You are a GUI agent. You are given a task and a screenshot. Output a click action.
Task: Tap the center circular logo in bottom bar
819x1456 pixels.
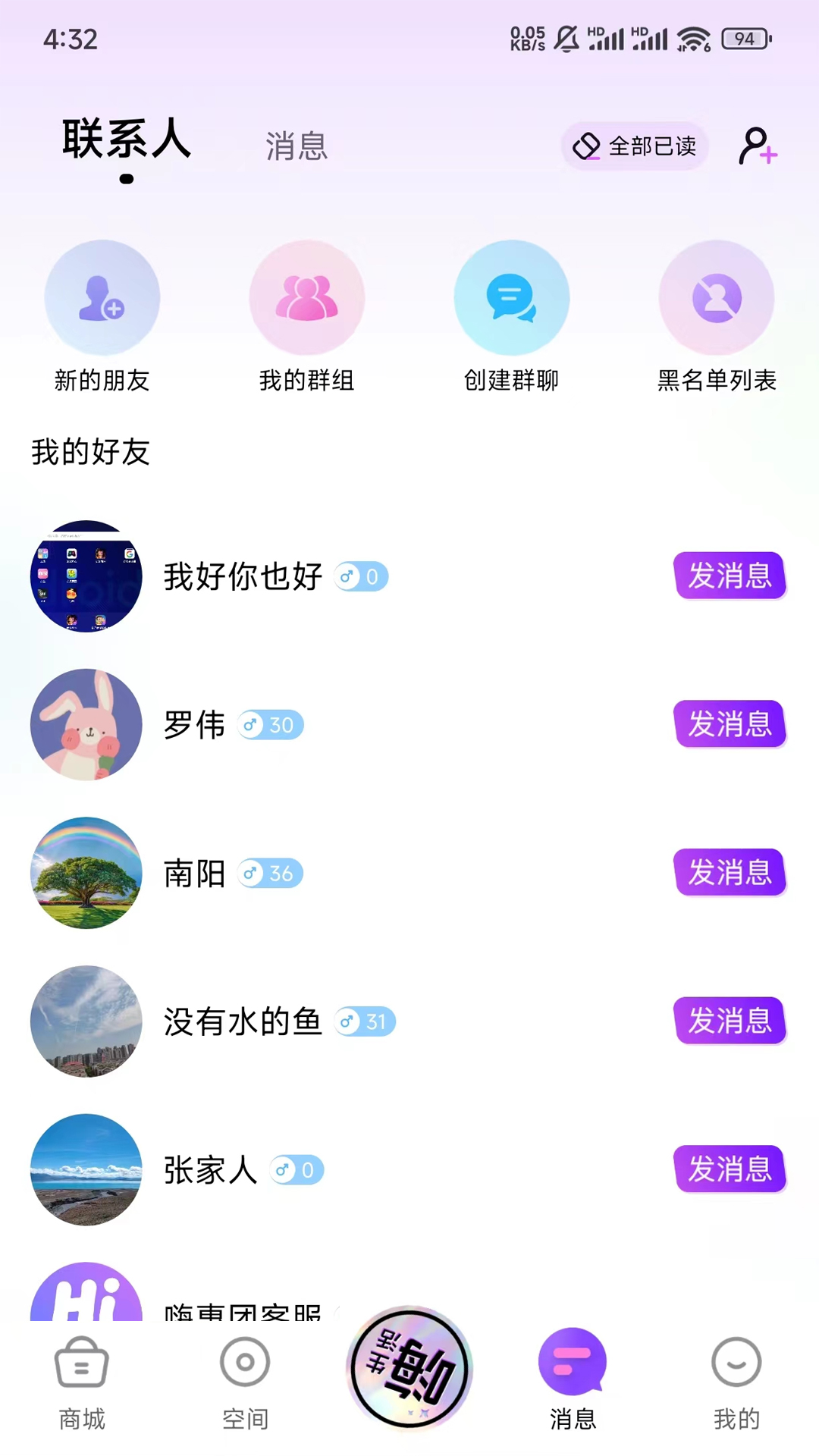pyautogui.click(x=409, y=1369)
